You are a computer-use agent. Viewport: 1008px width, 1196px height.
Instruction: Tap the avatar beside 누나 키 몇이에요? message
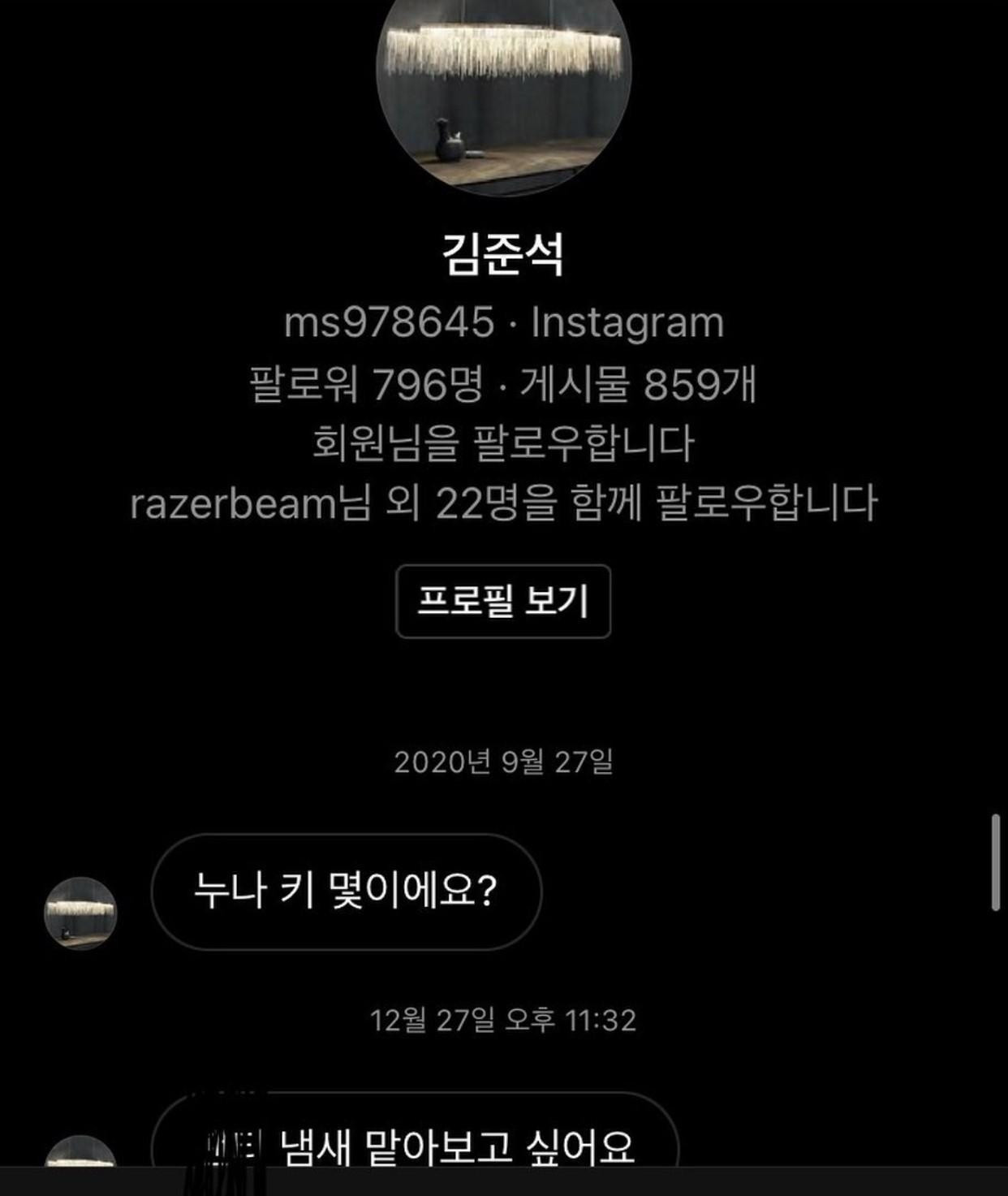[x=80, y=913]
